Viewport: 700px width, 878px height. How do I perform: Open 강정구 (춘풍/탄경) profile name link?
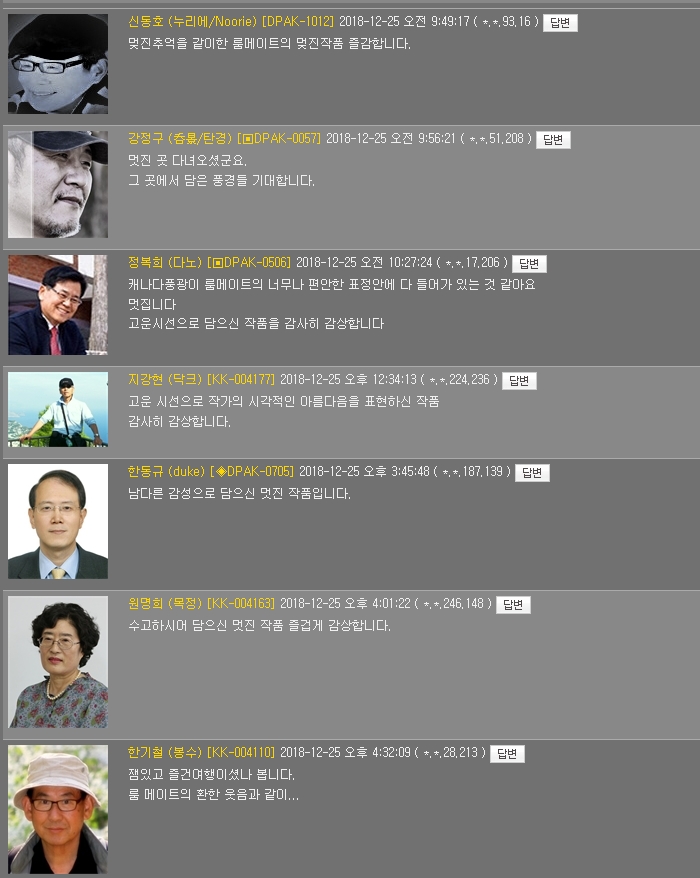pyautogui.click(x=180, y=139)
